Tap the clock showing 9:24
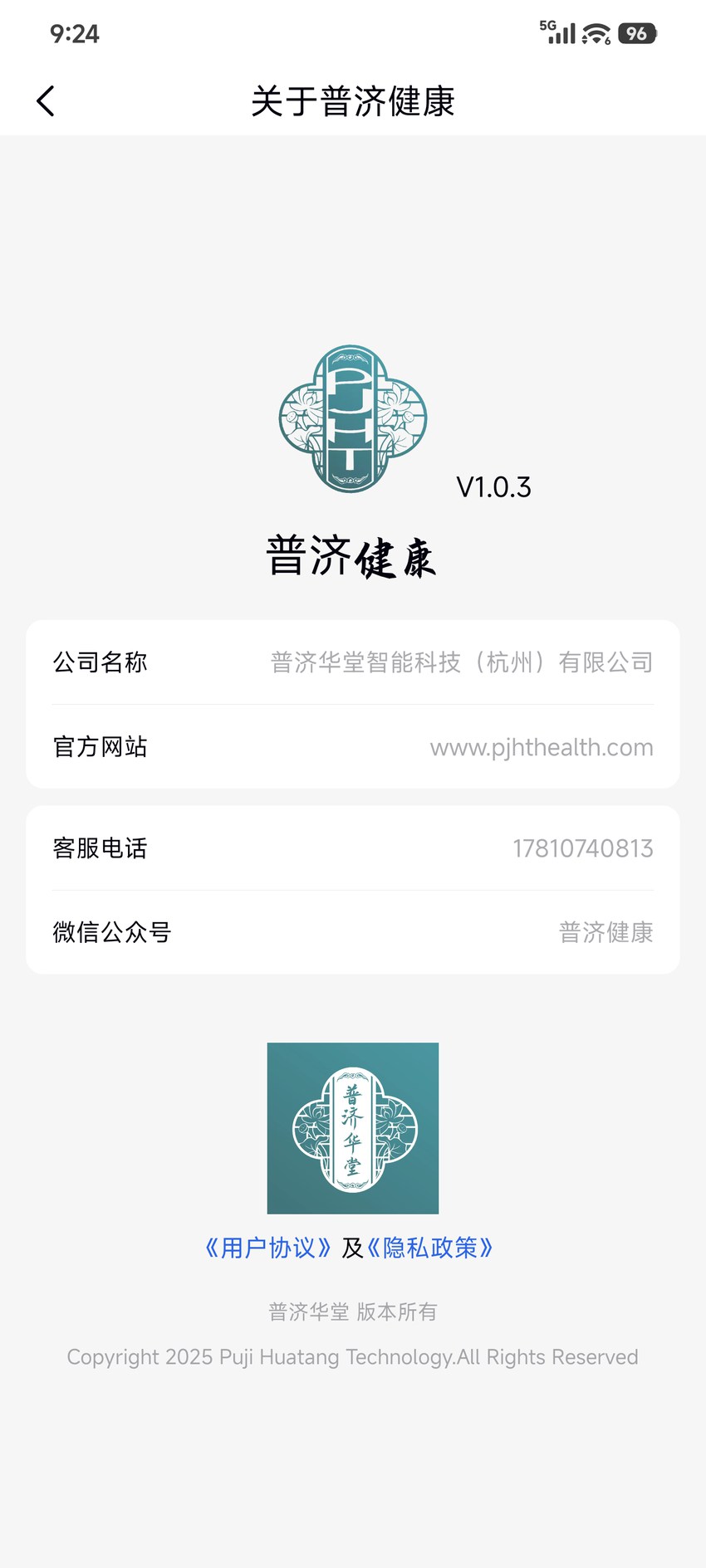Screen dimensions: 706x1568 pos(72,35)
